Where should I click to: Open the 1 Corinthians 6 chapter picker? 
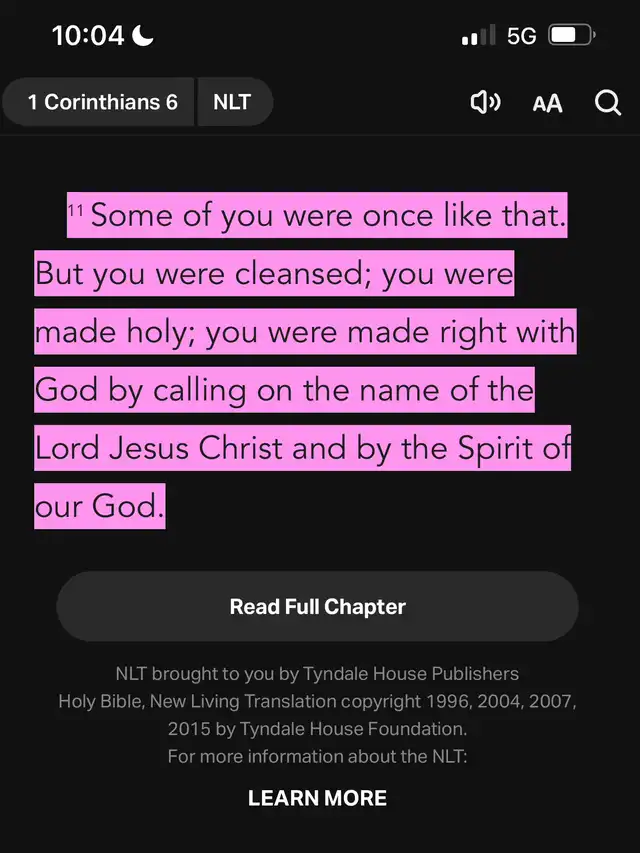pos(102,102)
